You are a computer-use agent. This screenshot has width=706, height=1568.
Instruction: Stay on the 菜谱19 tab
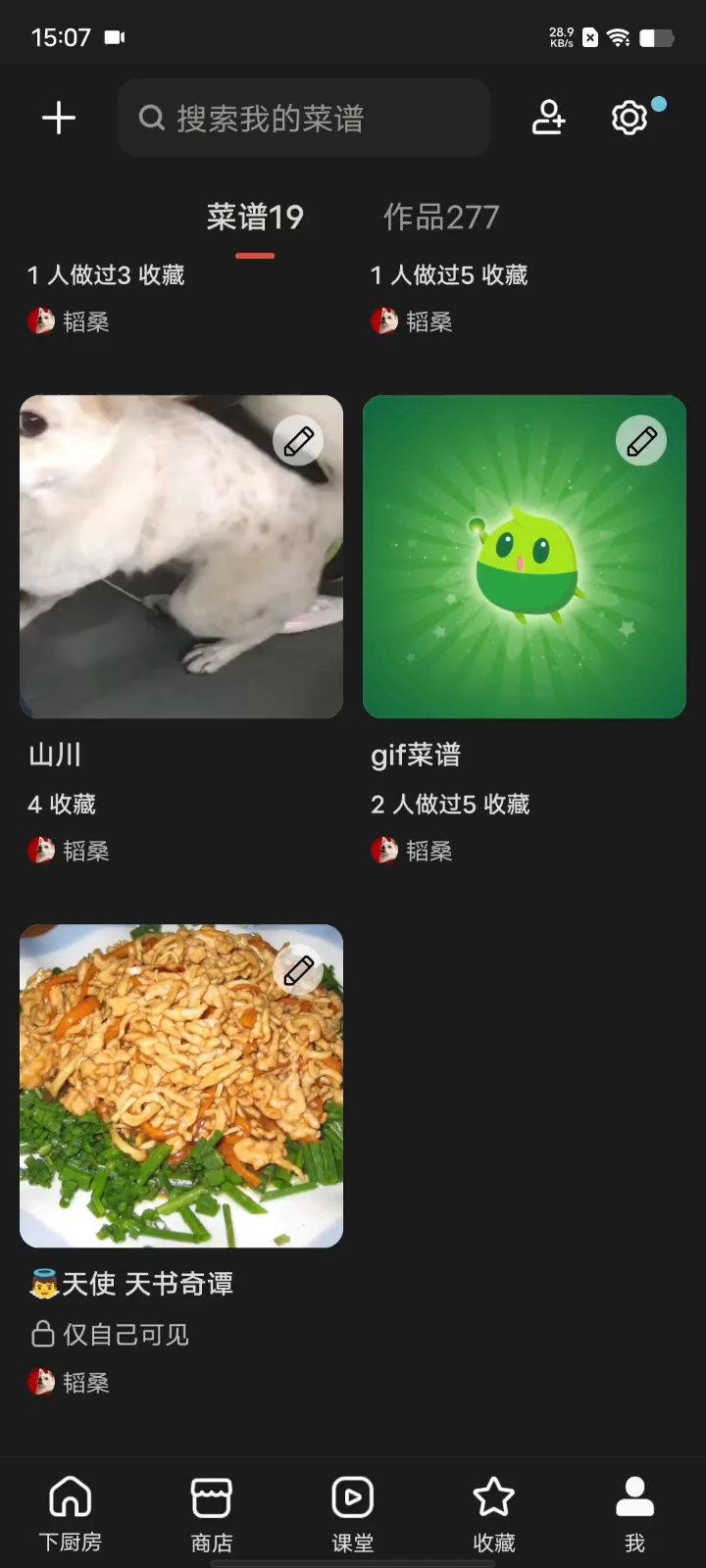coord(254,216)
